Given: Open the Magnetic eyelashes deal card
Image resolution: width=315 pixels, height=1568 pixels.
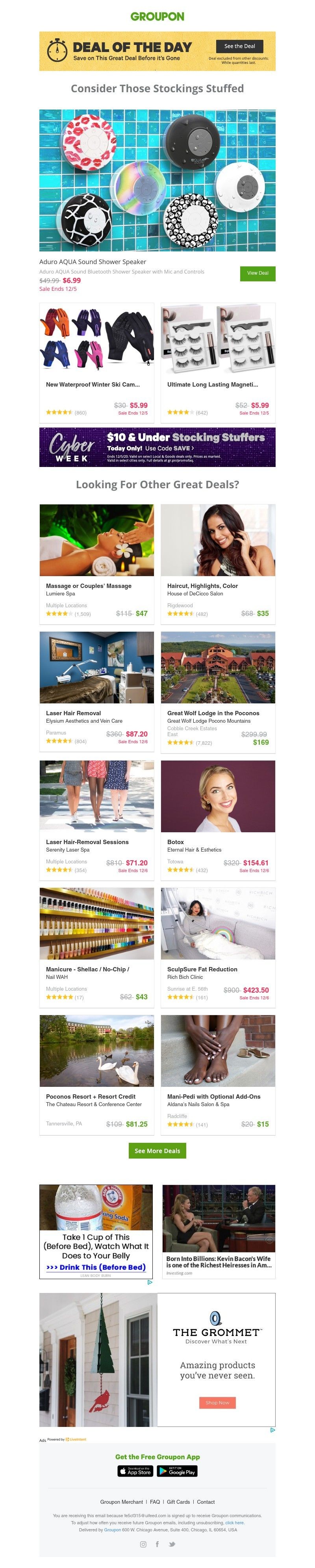Looking at the screenshot, I should click(218, 362).
